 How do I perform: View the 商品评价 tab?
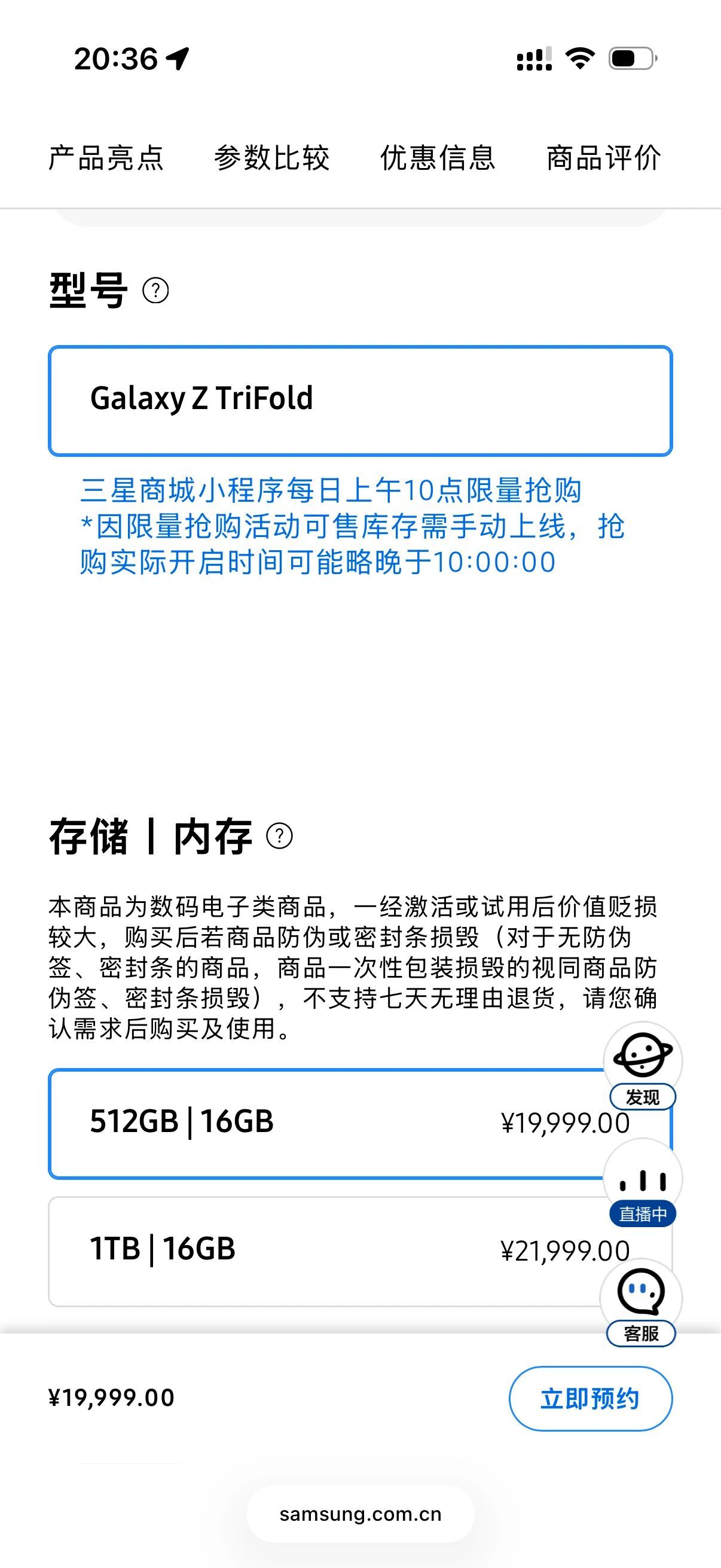603,158
